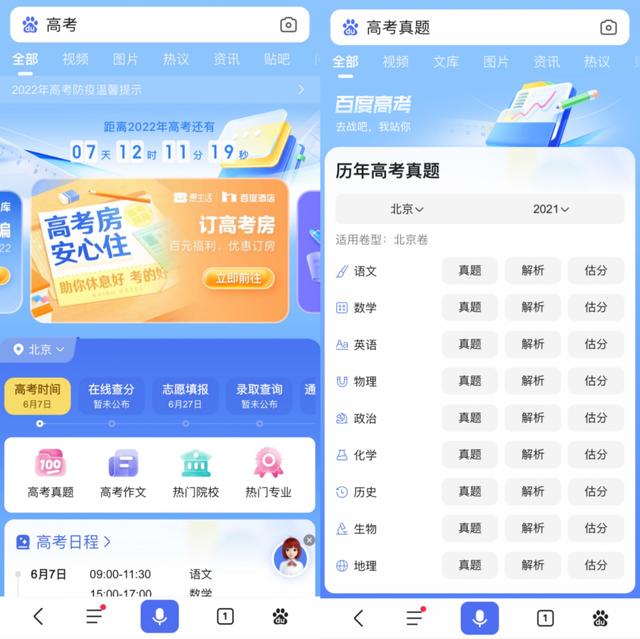Image resolution: width=640 pixels, height=639 pixels.
Task: Open 估分 for 英语
Action: pos(596,344)
